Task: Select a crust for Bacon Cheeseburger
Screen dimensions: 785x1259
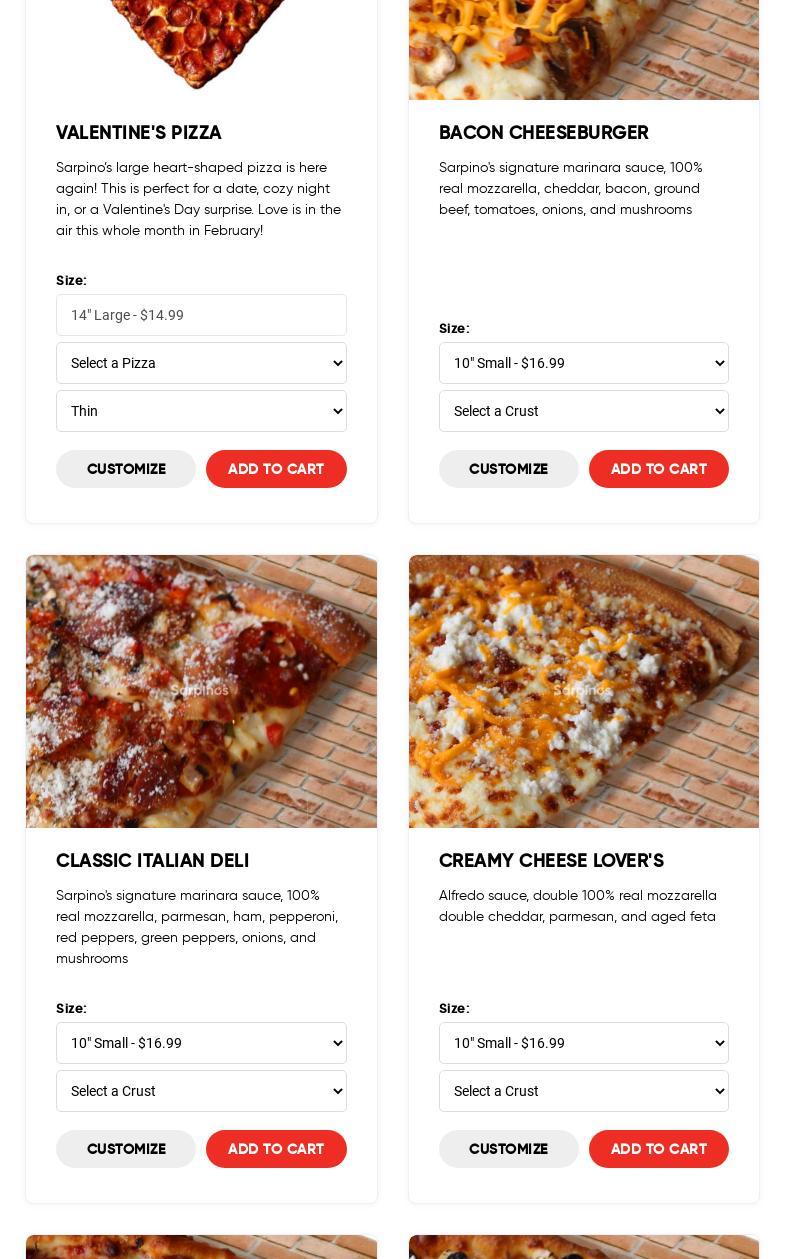Action: pyautogui.click(x=583, y=411)
